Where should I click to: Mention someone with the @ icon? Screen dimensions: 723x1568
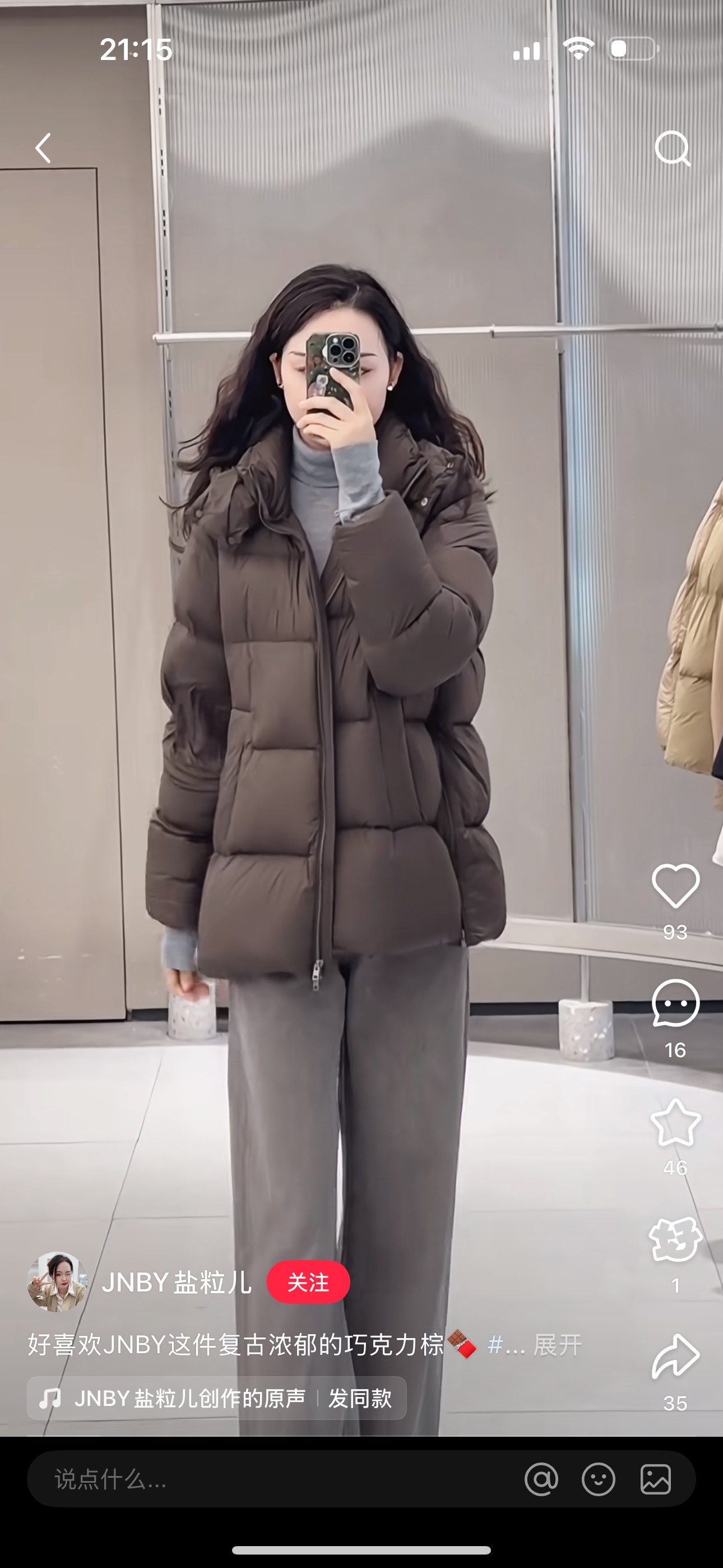pos(541,1478)
